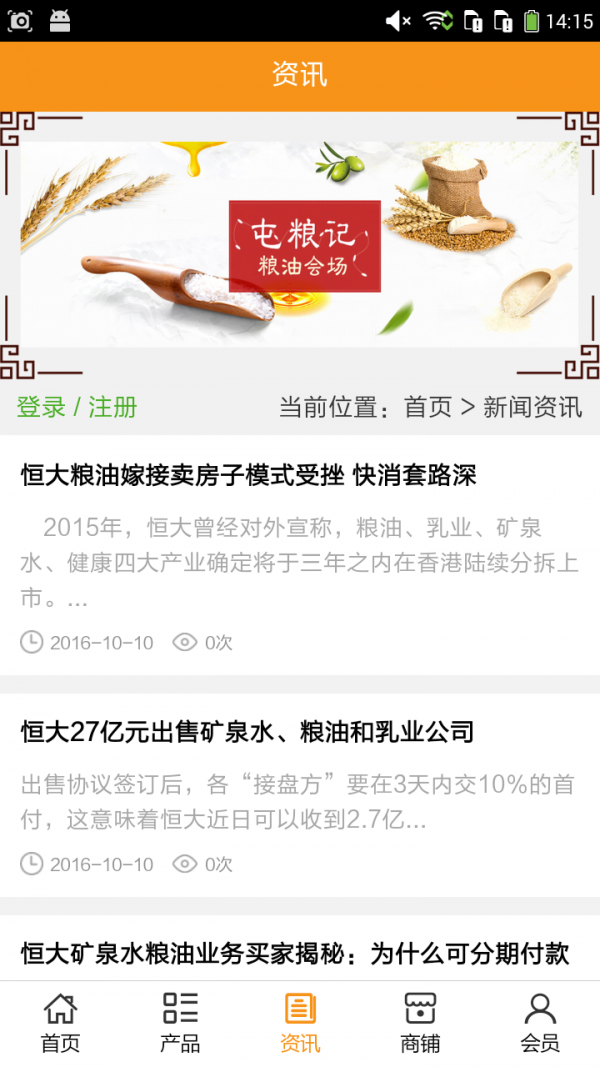Switch to the 首页 tab
The height and width of the screenshot is (1067, 600).
[x=60, y=1023]
